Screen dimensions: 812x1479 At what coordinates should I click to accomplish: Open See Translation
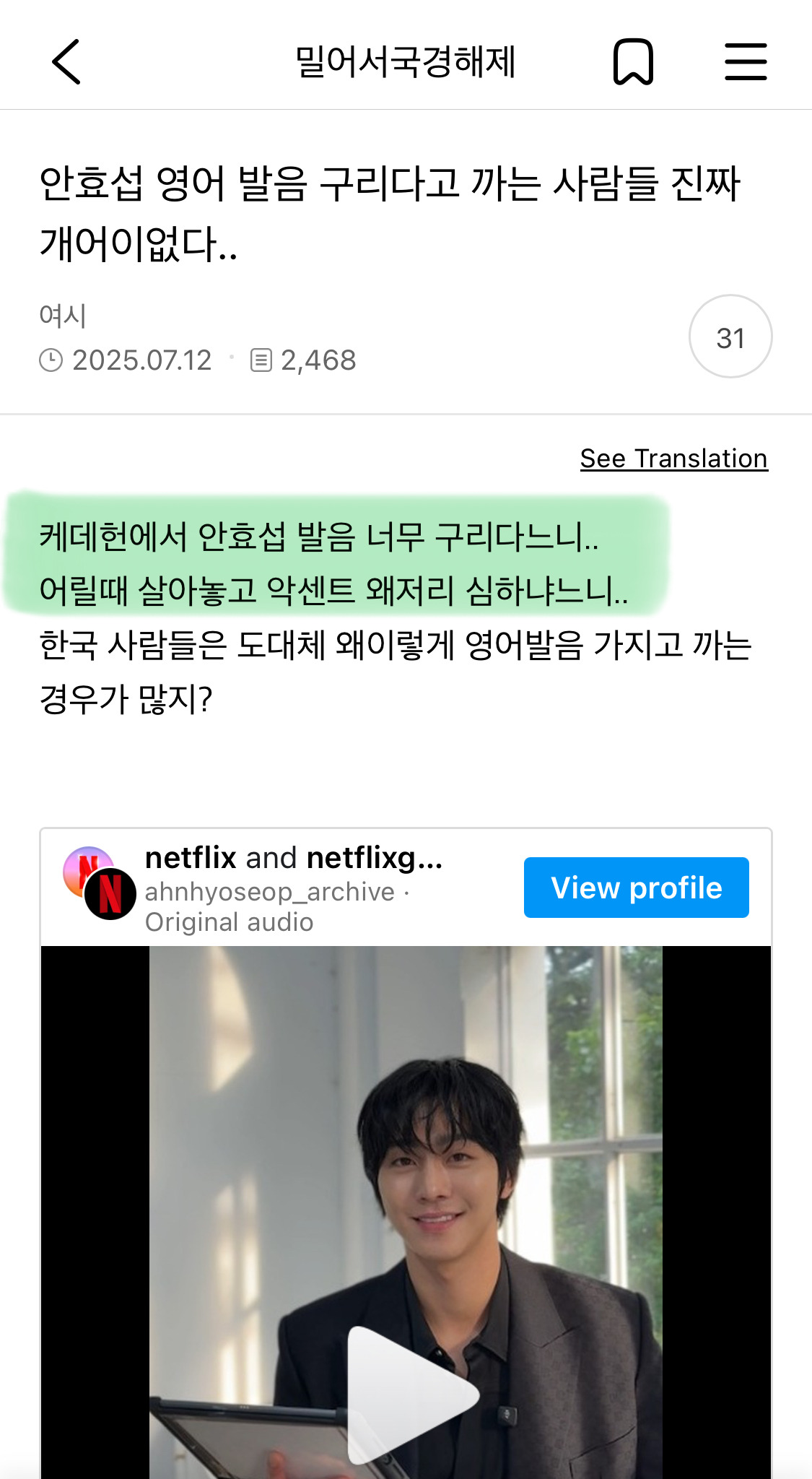[x=673, y=456]
